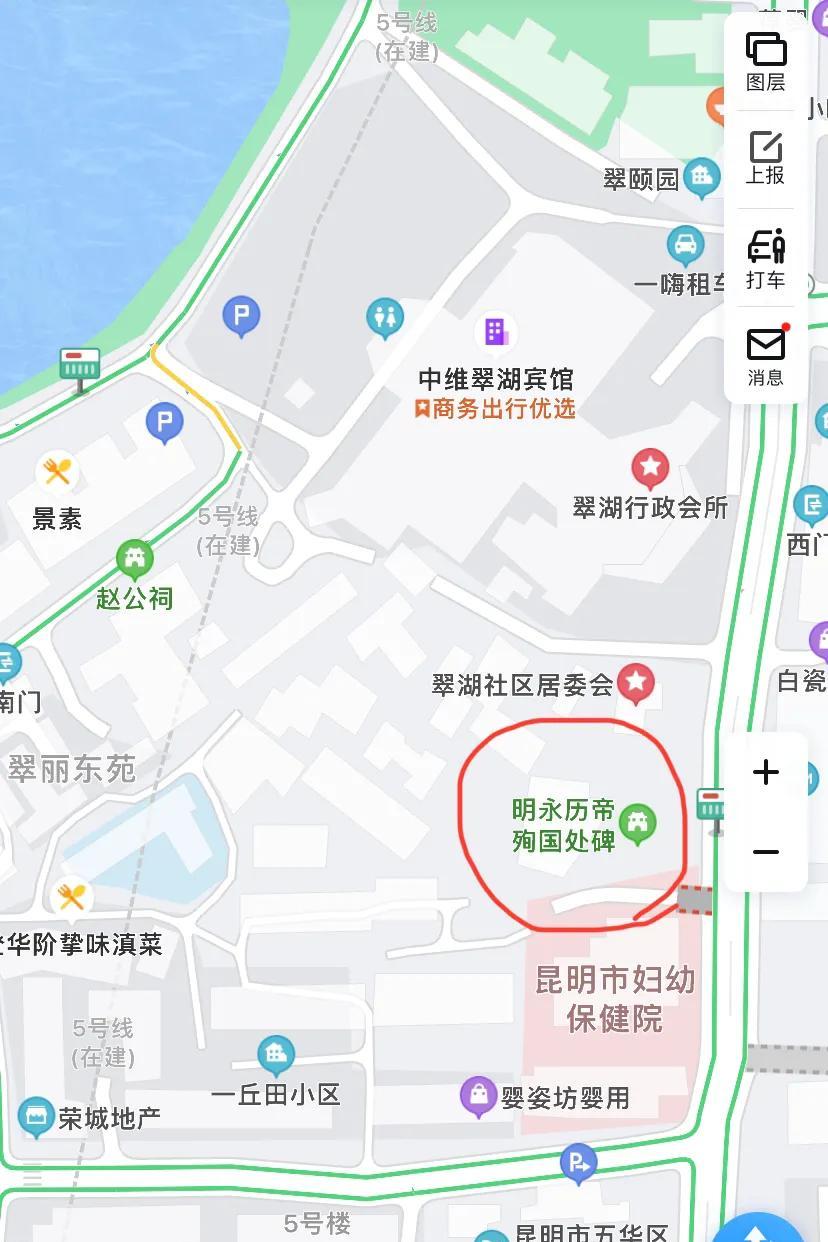Open the 一嗨租车 car rental marker
This screenshot has height=1242, width=828.
(685, 244)
